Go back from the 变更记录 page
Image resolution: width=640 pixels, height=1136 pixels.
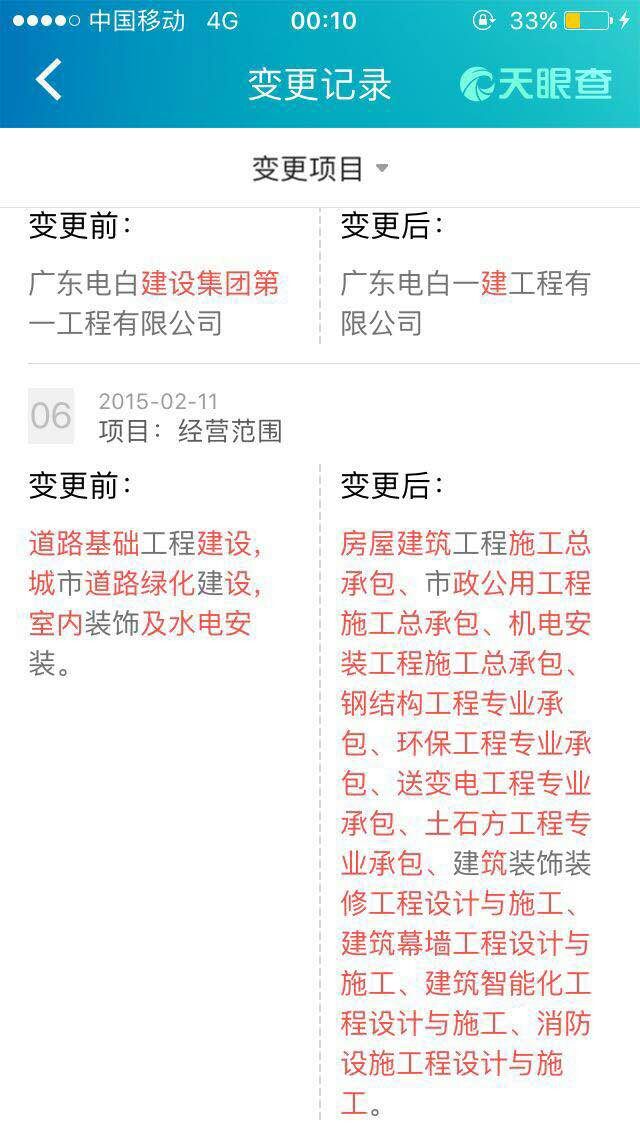(48, 80)
